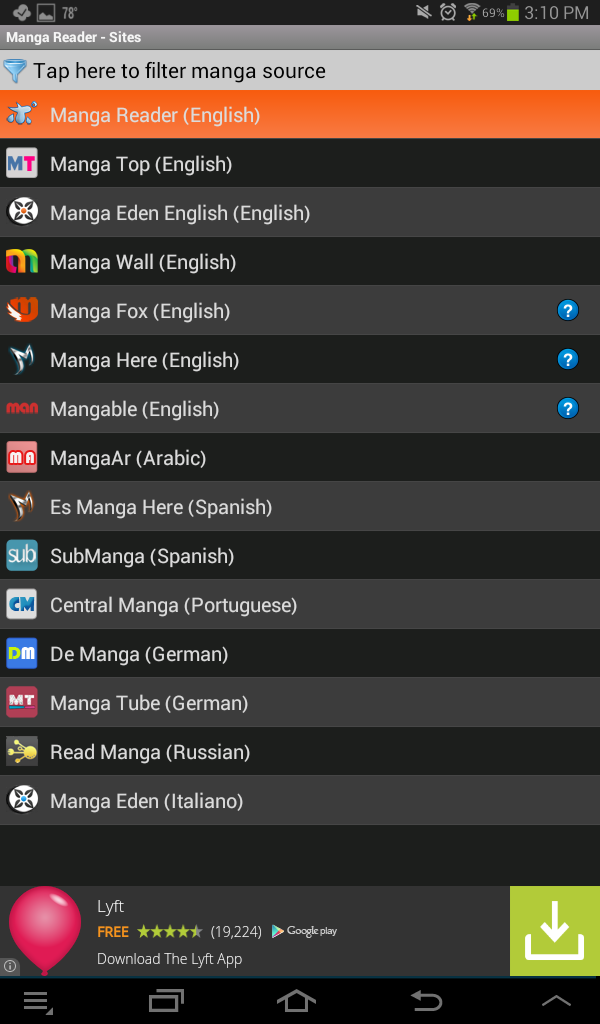Select Es Manga Here (Spanish)
This screenshot has width=600, height=1024.
(300, 507)
